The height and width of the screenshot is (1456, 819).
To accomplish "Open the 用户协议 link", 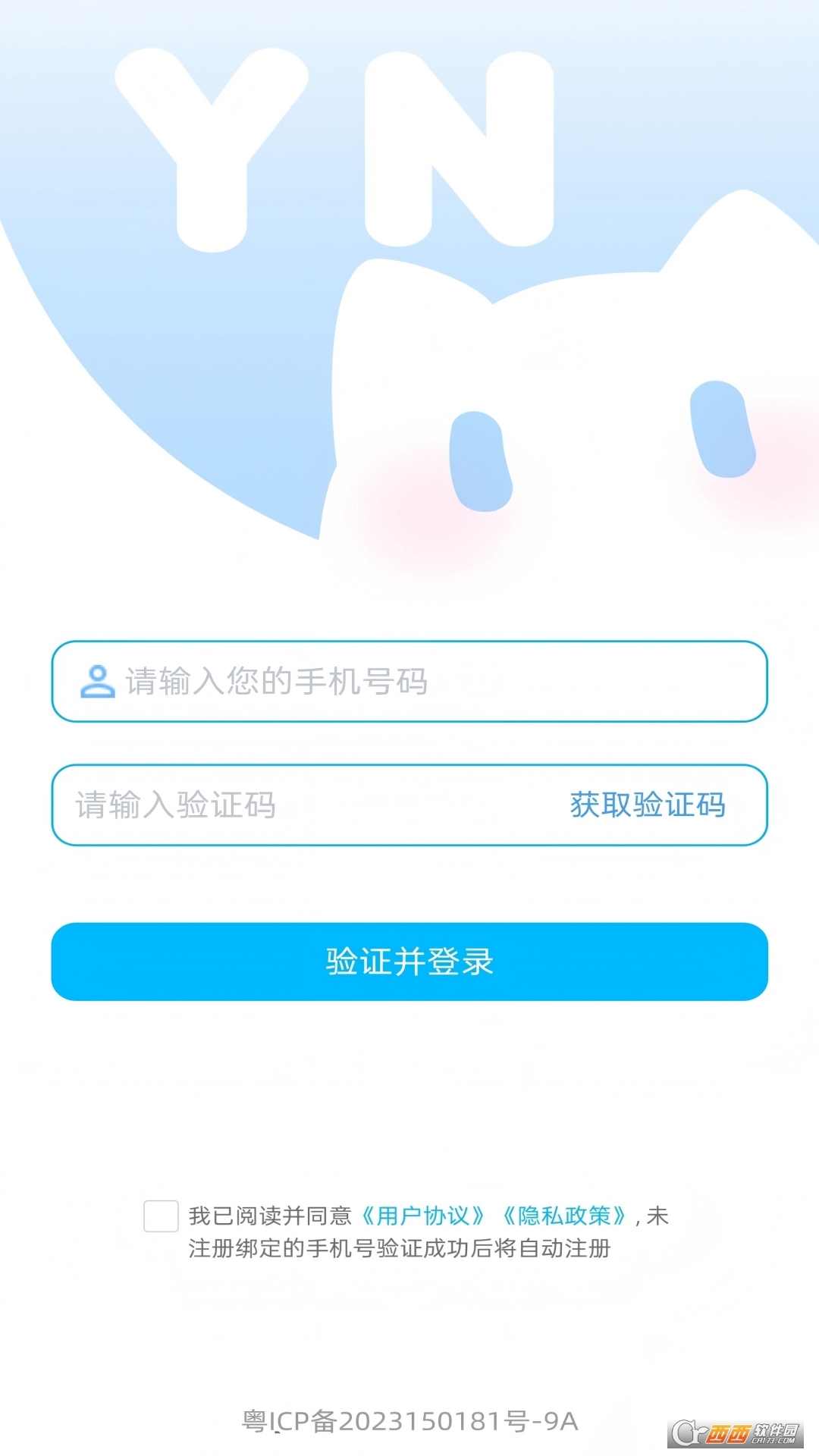I will click(422, 1216).
